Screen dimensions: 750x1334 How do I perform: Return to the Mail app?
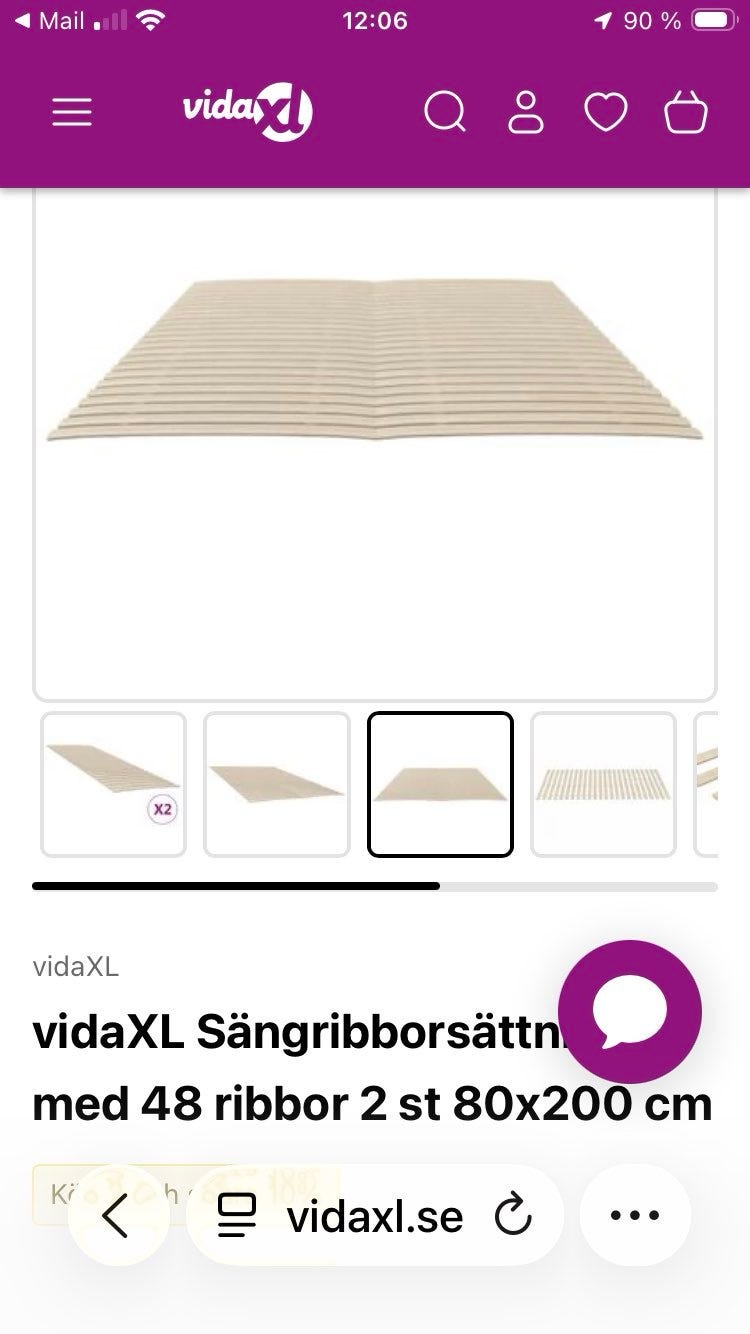tap(50, 20)
